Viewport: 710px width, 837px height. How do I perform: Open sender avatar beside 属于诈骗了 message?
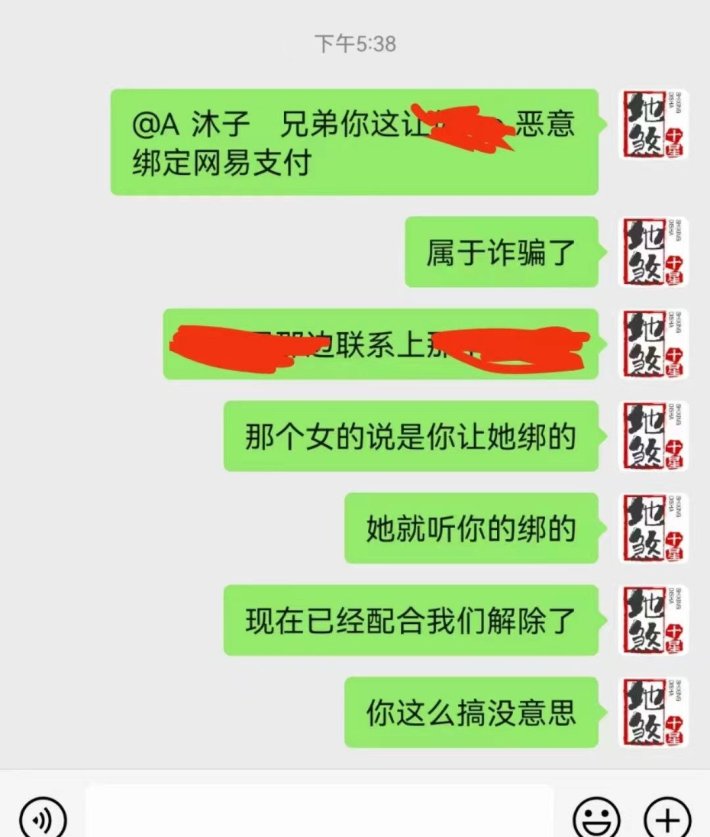[655, 252]
